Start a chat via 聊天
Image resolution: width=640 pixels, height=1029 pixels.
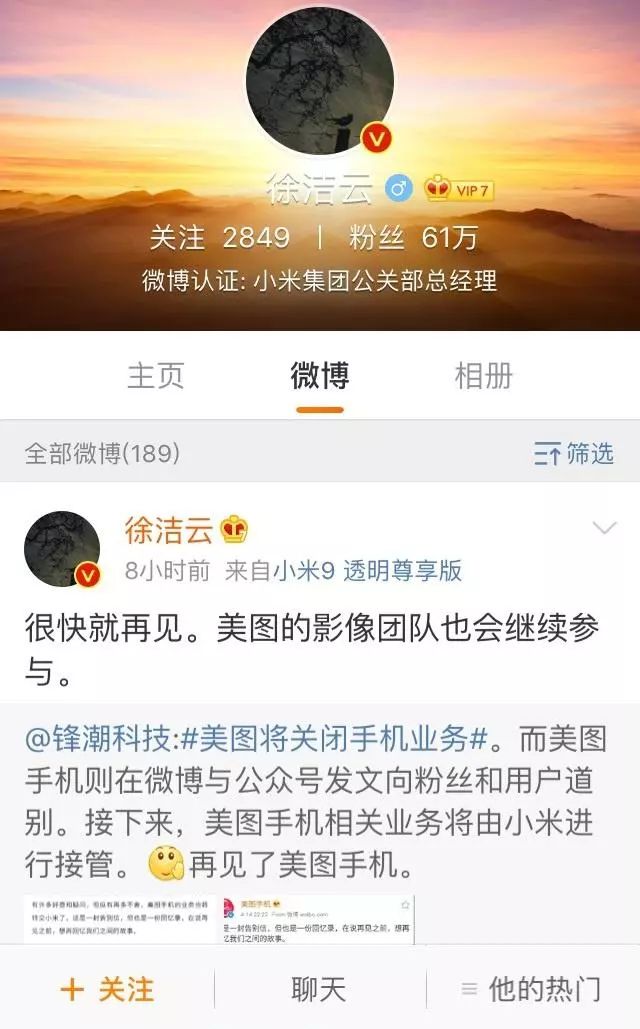click(319, 990)
